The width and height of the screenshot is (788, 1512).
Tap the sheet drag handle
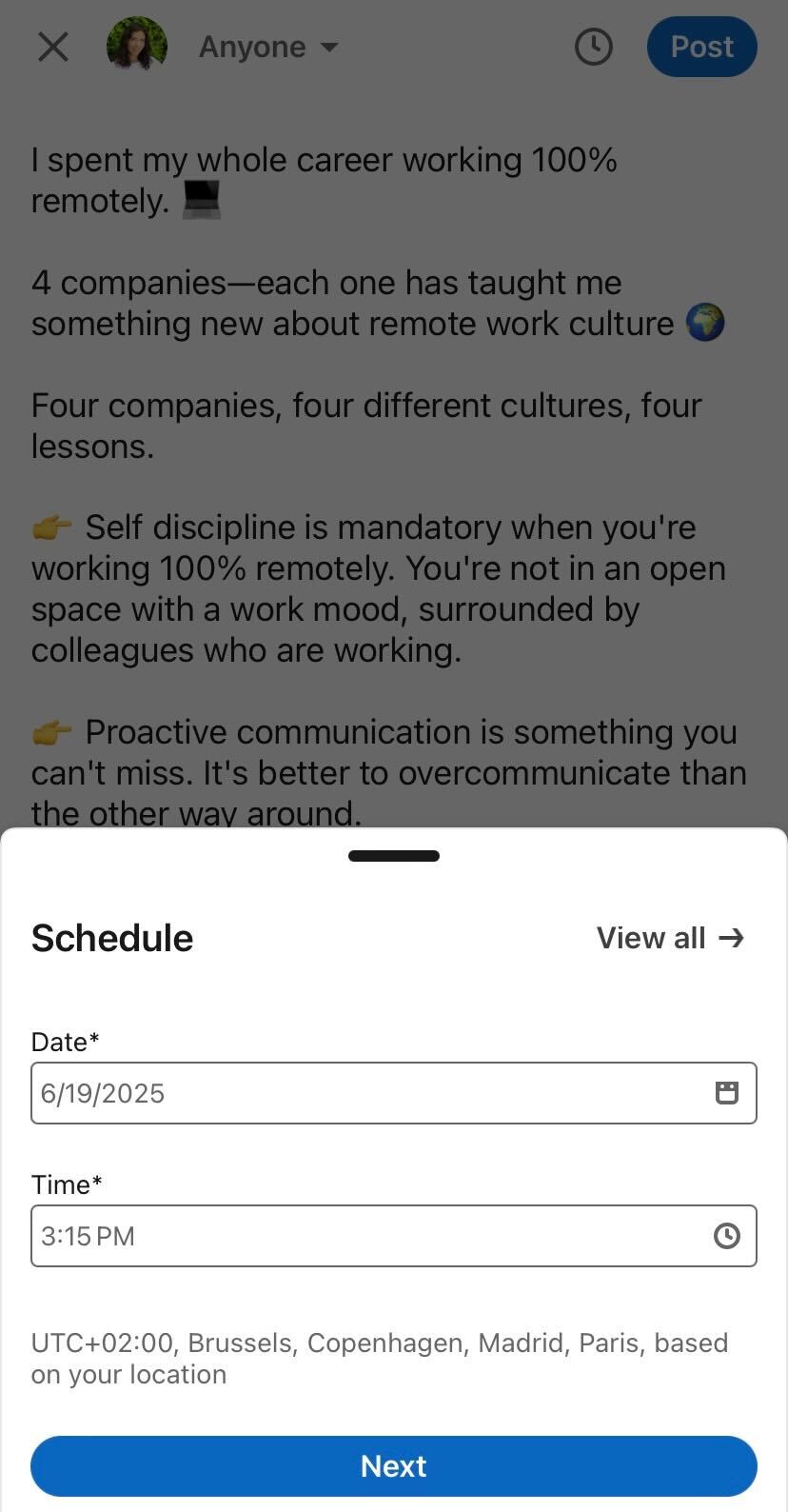tap(393, 856)
